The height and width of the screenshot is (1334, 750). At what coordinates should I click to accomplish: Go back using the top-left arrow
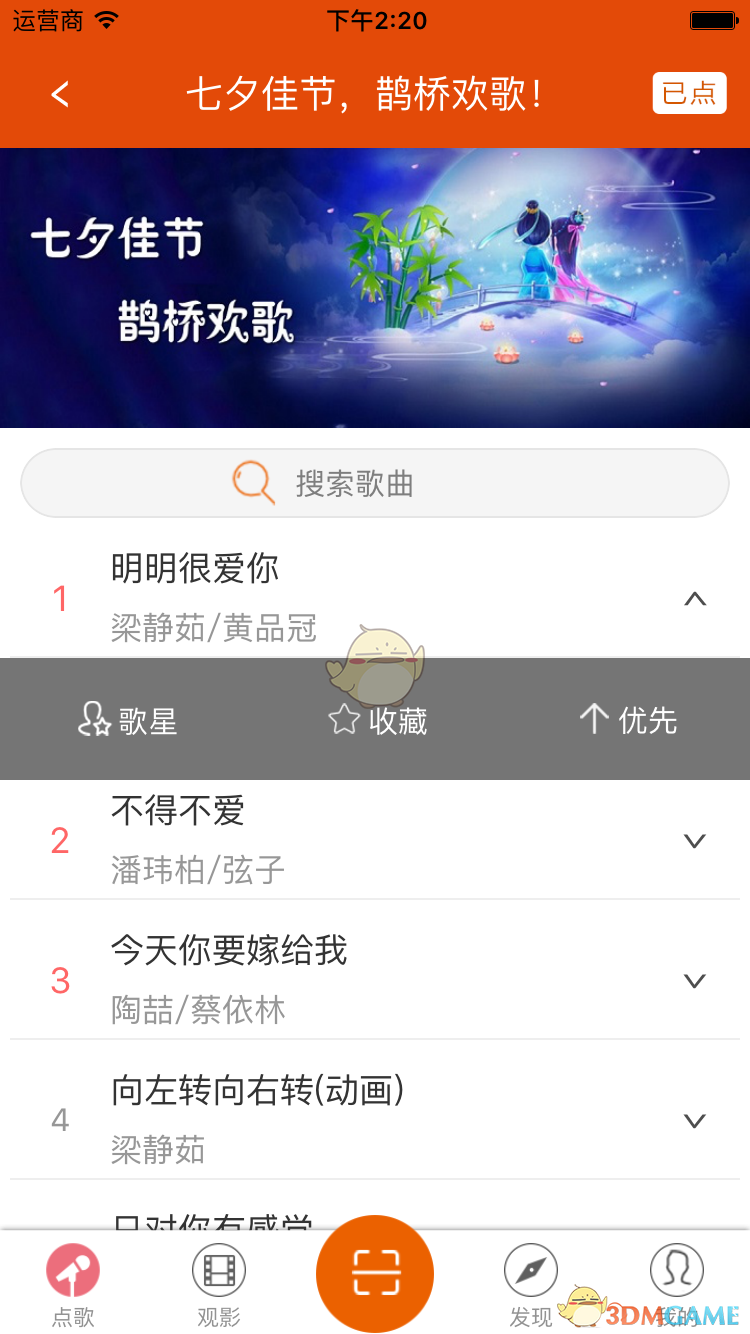tap(61, 95)
